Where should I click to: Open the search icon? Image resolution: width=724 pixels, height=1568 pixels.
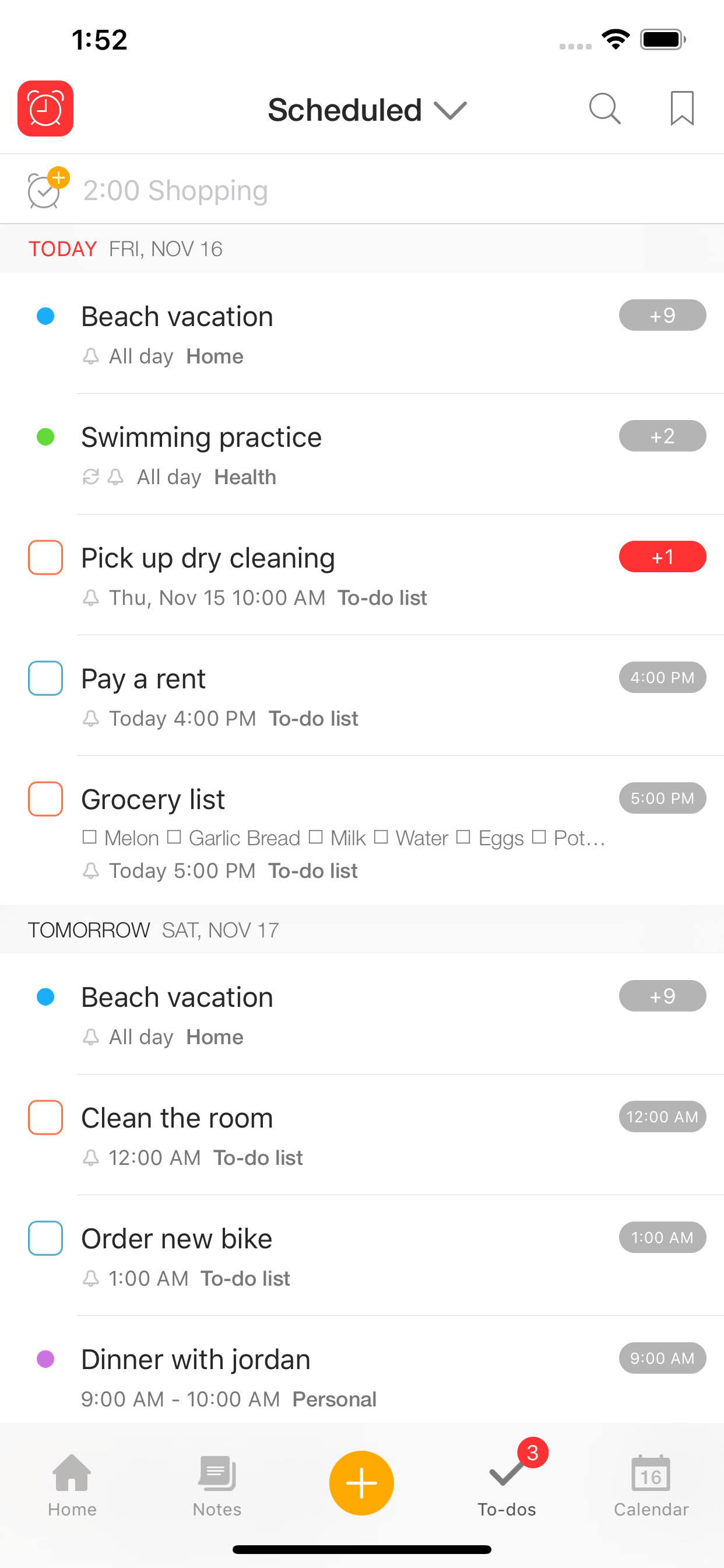[604, 109]
